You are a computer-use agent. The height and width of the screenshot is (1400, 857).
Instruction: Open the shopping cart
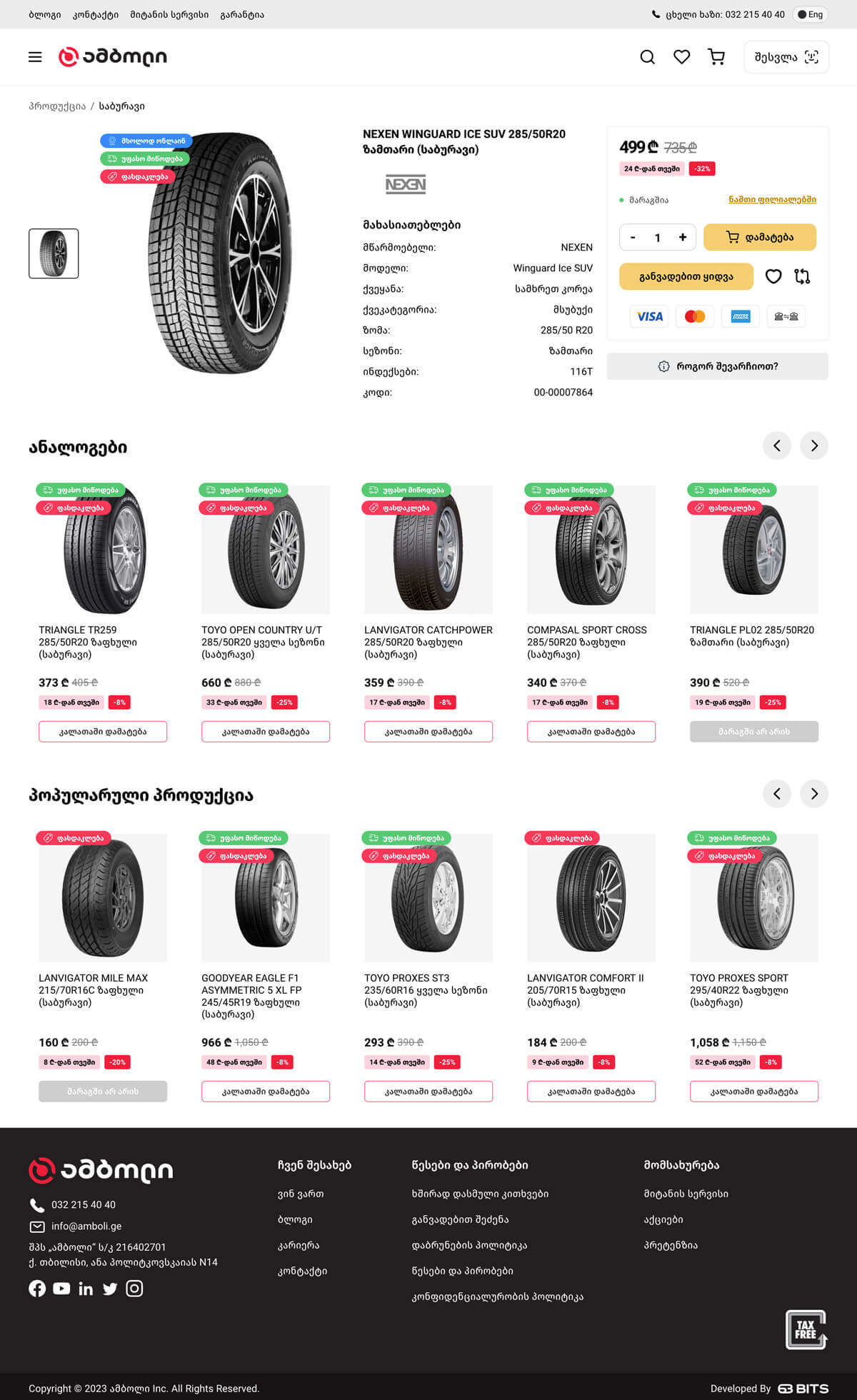coord(716,57)
